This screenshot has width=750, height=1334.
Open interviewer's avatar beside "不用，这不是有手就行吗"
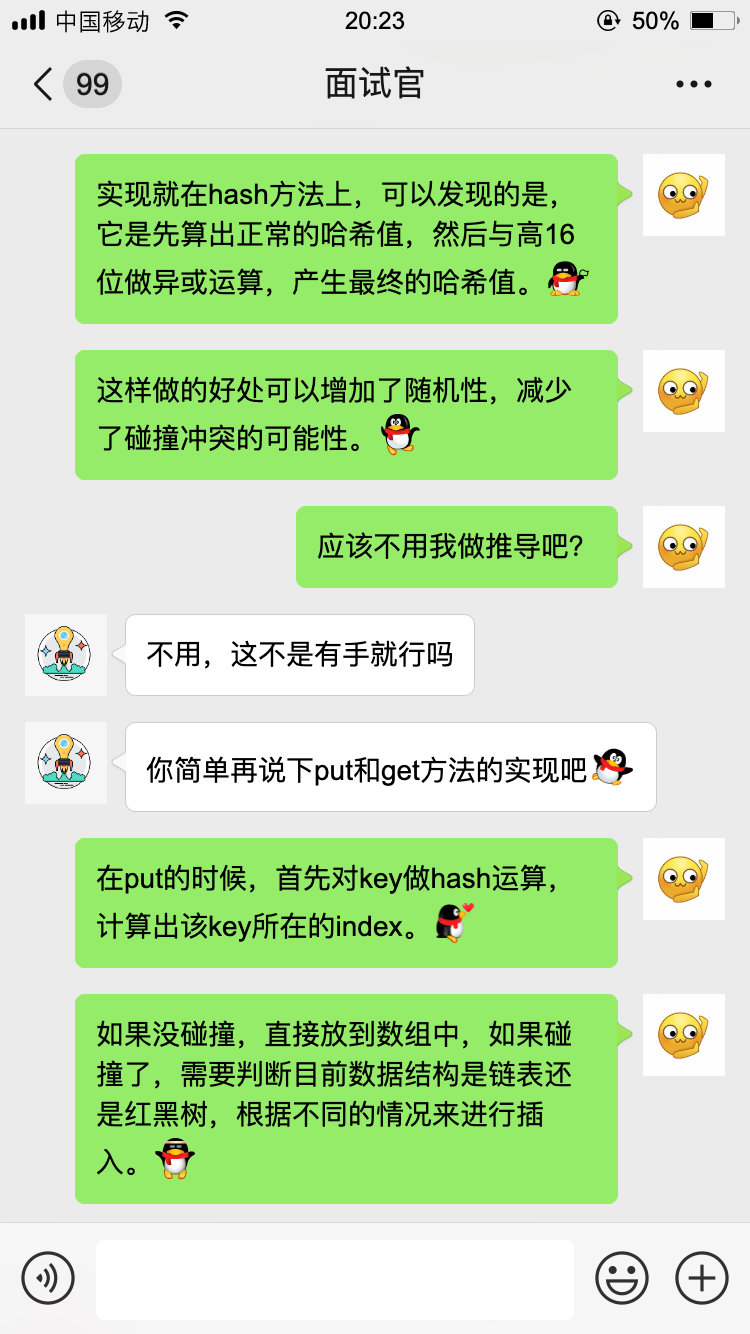click(x=65, y=654)
